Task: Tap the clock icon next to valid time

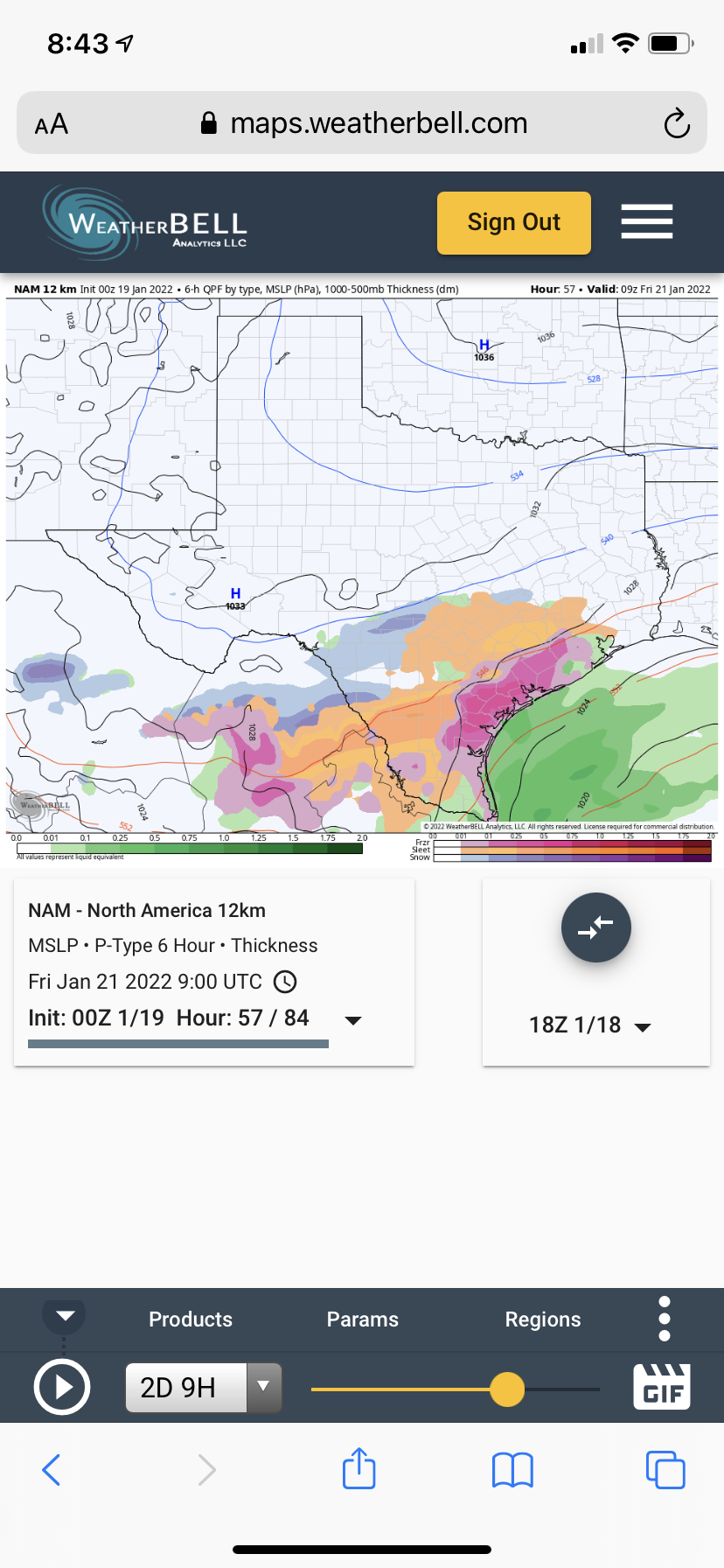Action: 285,982
